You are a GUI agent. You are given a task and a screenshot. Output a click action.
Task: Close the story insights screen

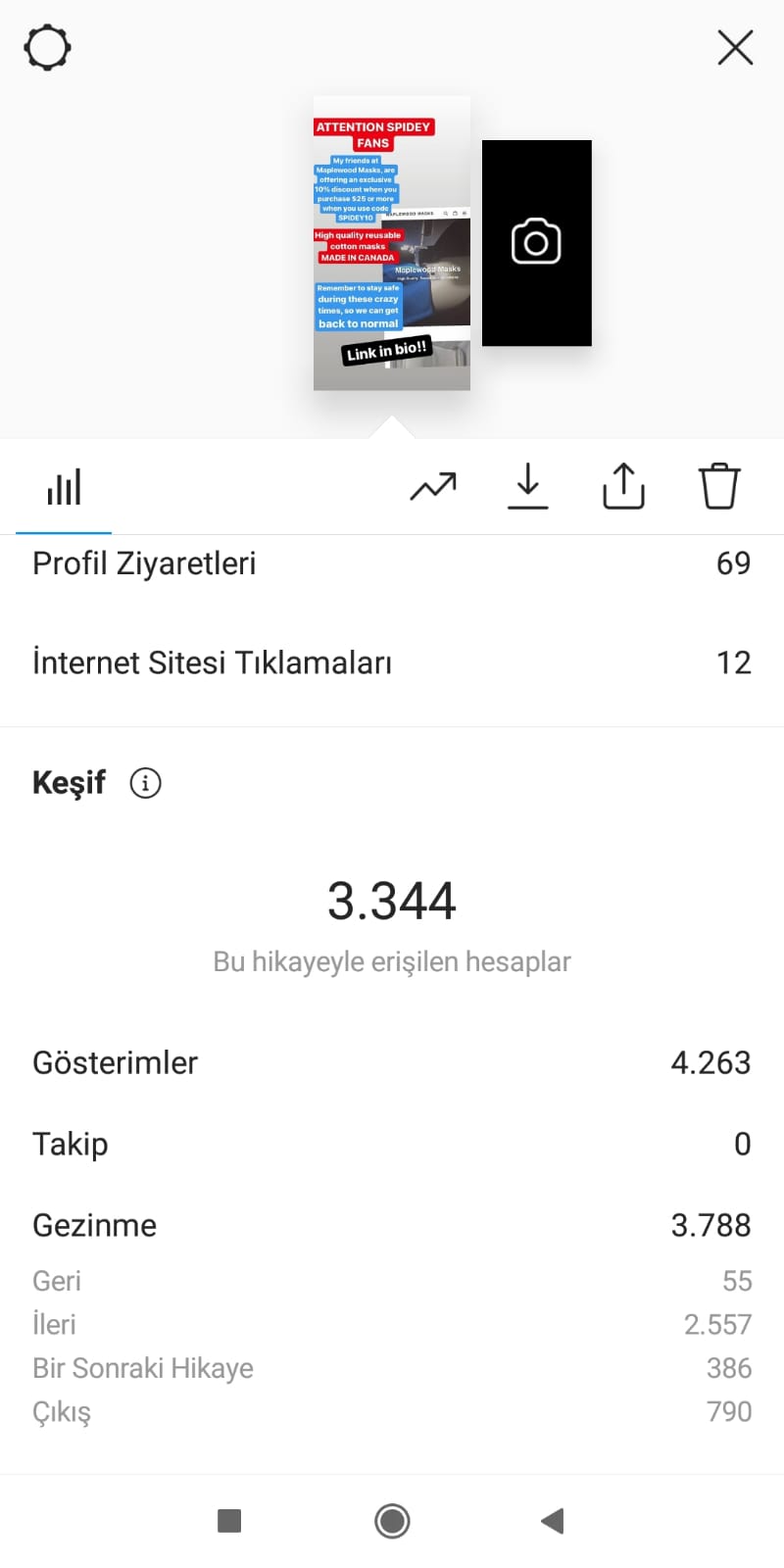coord(735,47)
